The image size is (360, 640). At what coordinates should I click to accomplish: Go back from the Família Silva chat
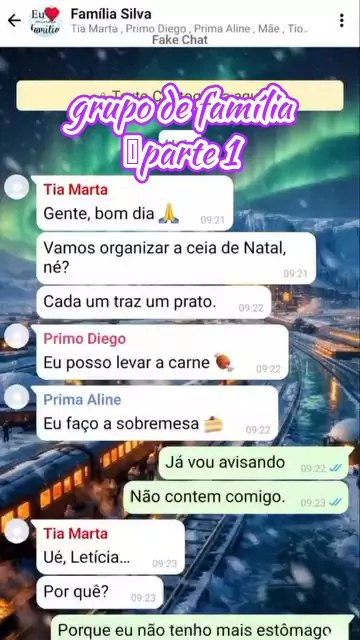[x=14, y=20]
